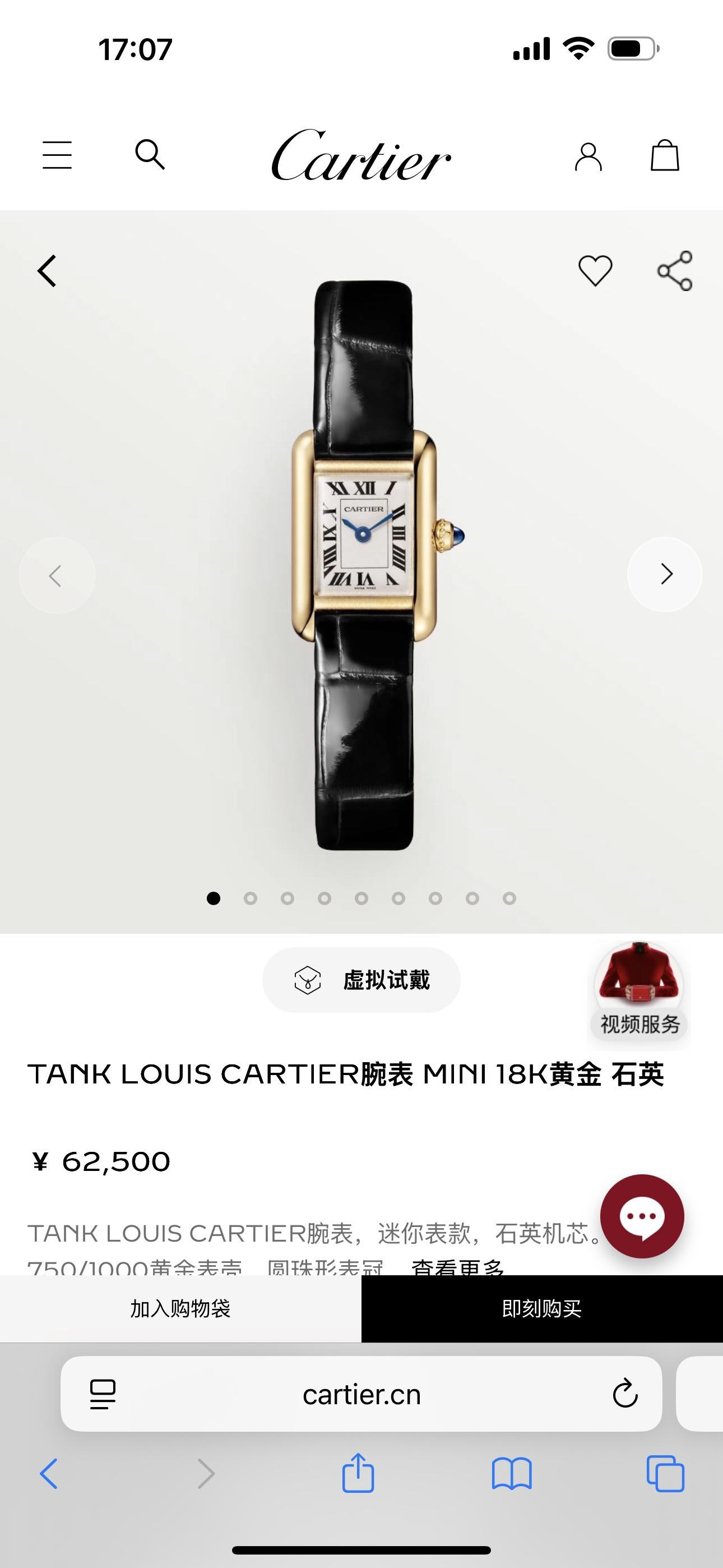Show the next product image
The height and width of the screenshot is (1568, 723).
665,575
